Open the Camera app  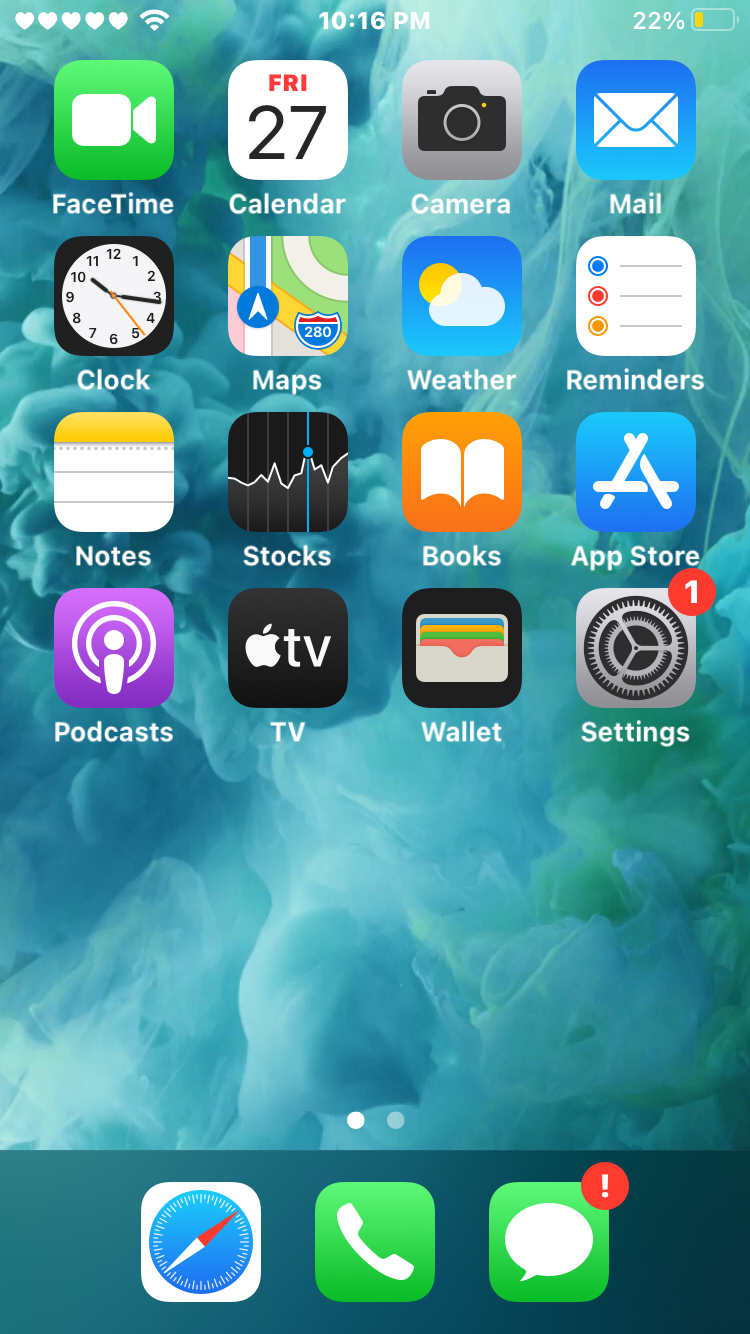(461, 120)
